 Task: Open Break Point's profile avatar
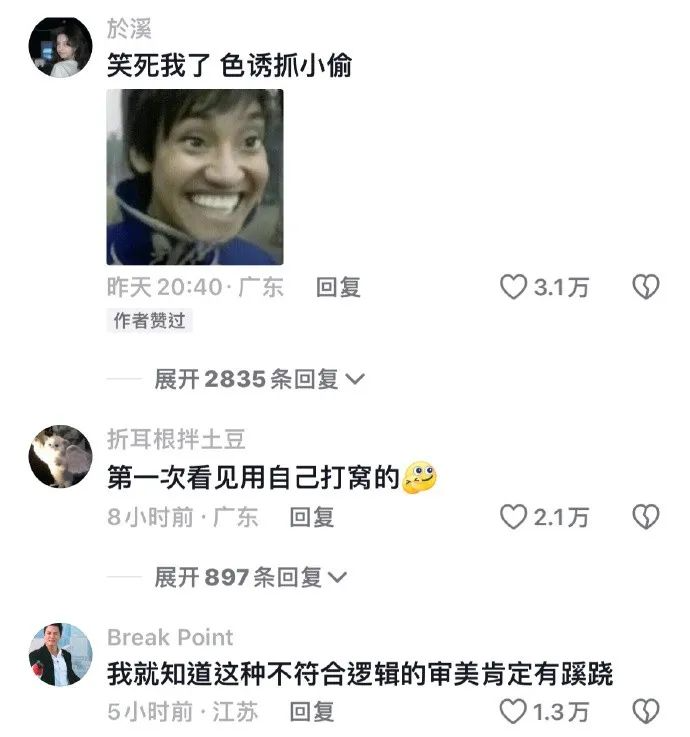[x=60, y=655]
